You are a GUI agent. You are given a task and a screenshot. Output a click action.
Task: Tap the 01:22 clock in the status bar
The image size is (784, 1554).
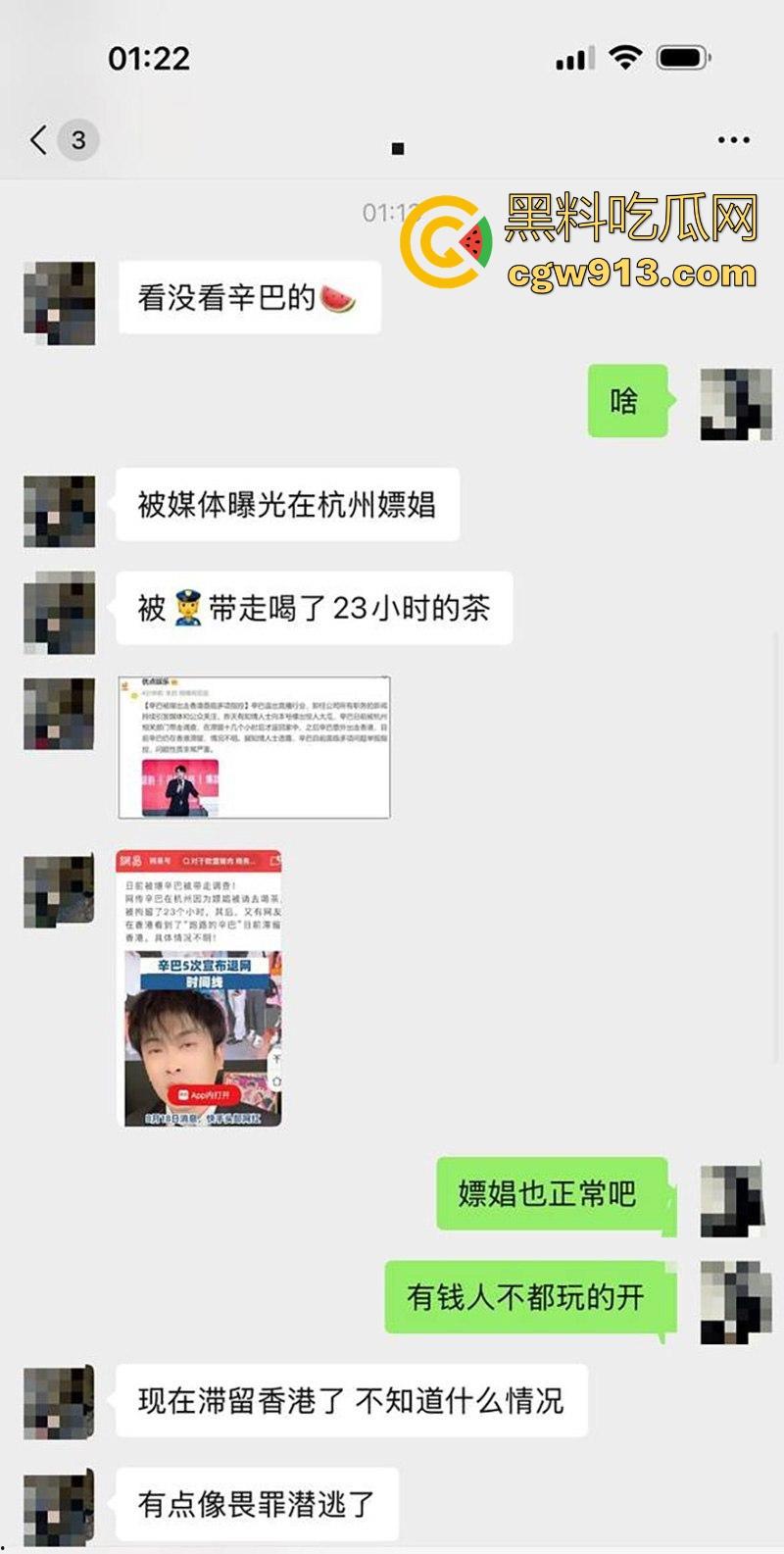click(147, 61)
